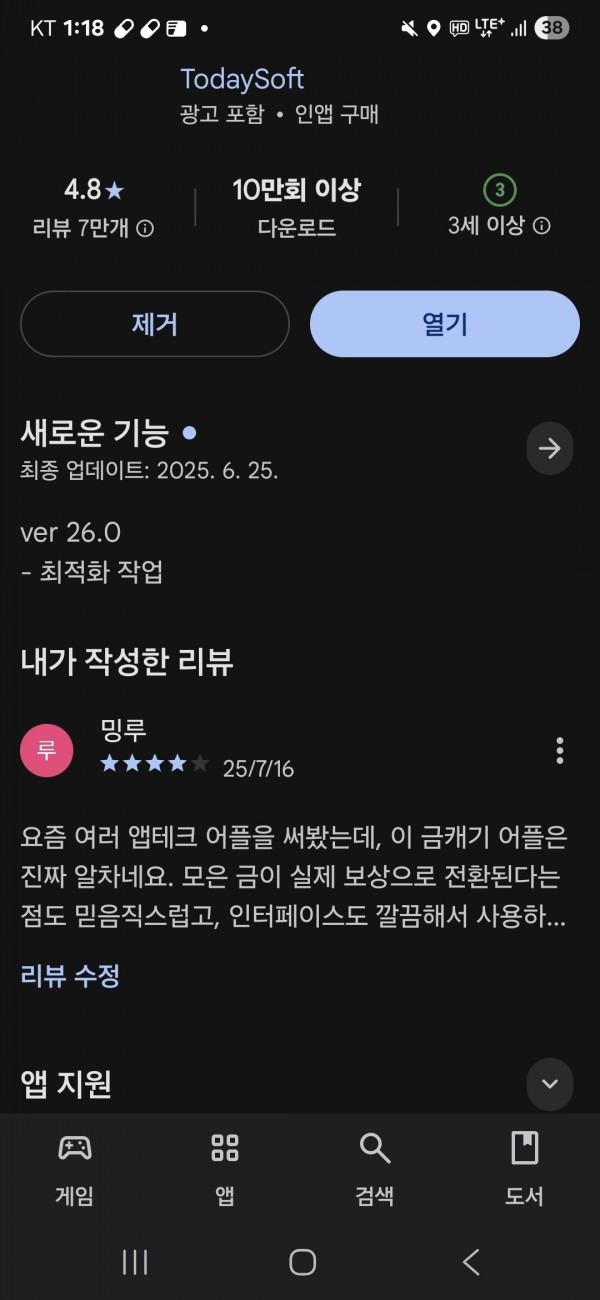This screenshot has width=600, height=1300.
Task: Expand the 앱 지원 section
Action: [550, 1084]
